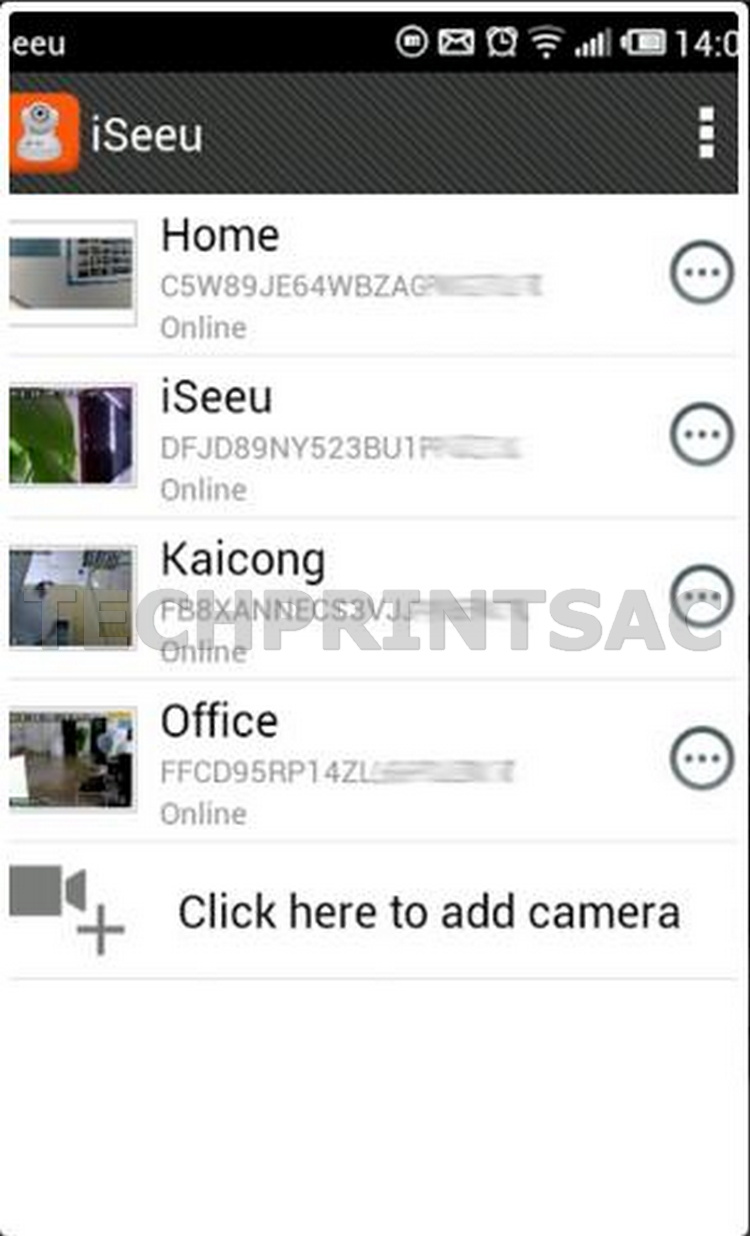Screen dimensions: 750x1236
Task: Open more options for Kaicong camera
Action: [701, 595]
